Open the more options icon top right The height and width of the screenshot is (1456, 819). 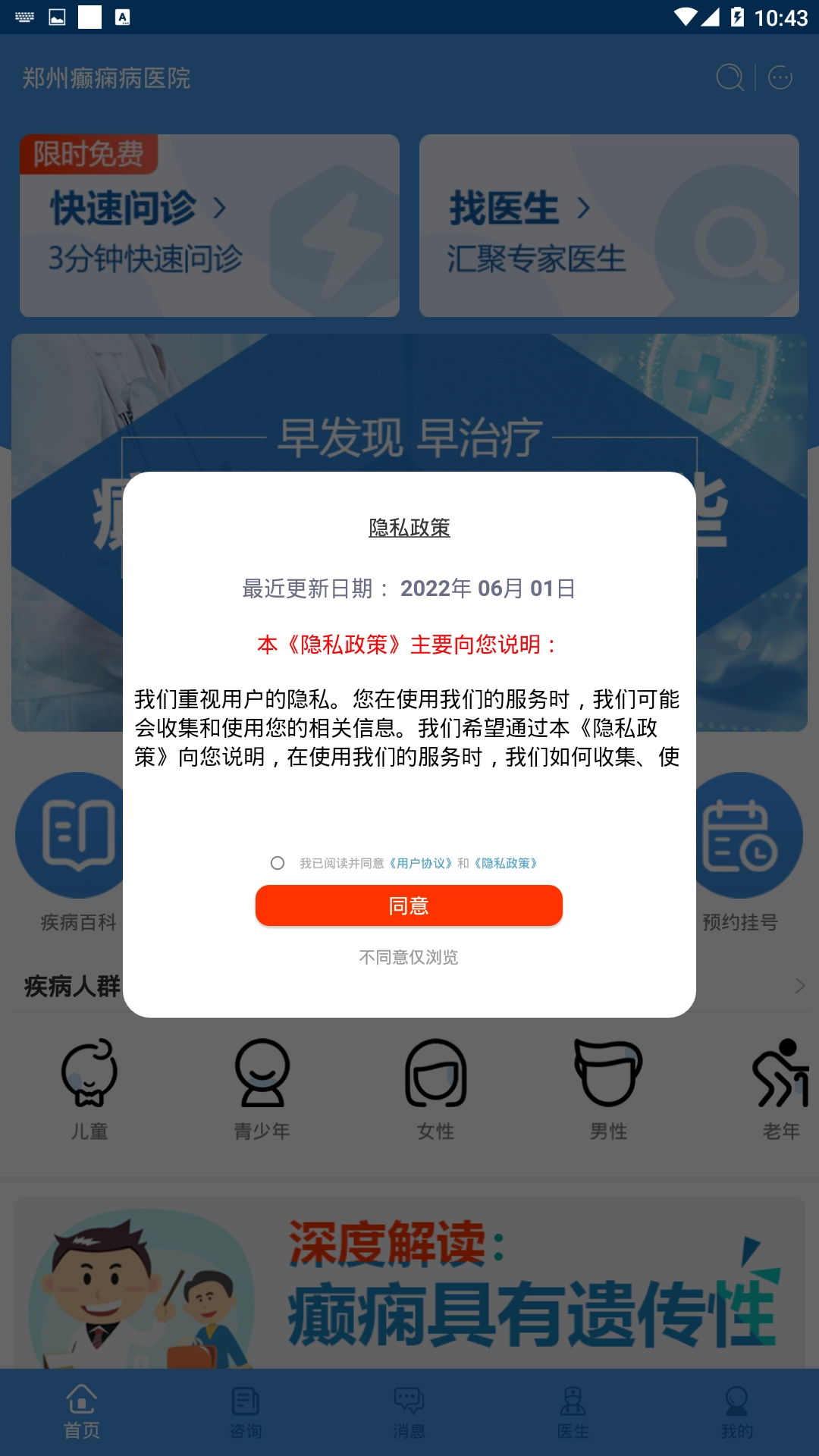tap(778, 77)
